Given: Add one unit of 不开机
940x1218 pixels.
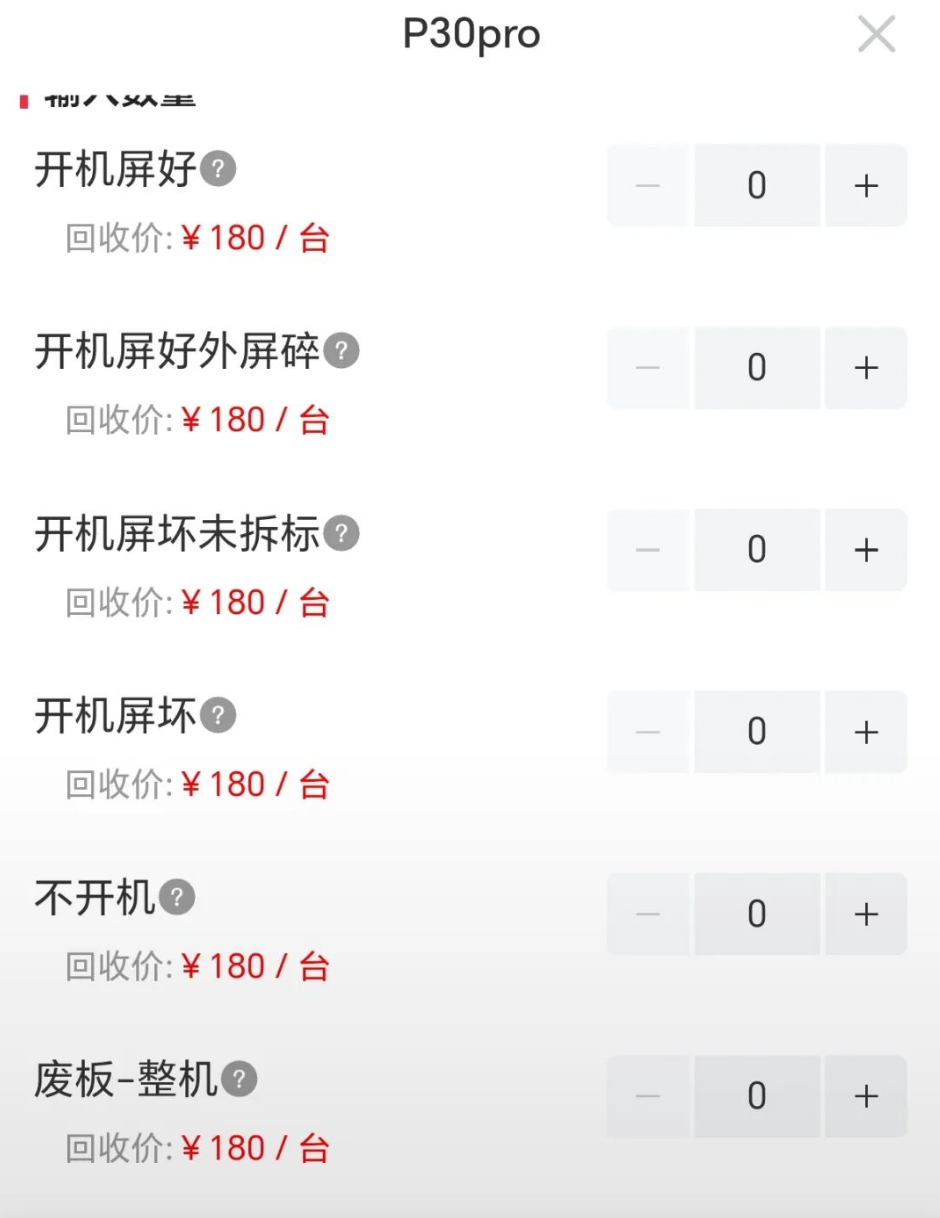Looking at the screenshot, I should (866, 913).
